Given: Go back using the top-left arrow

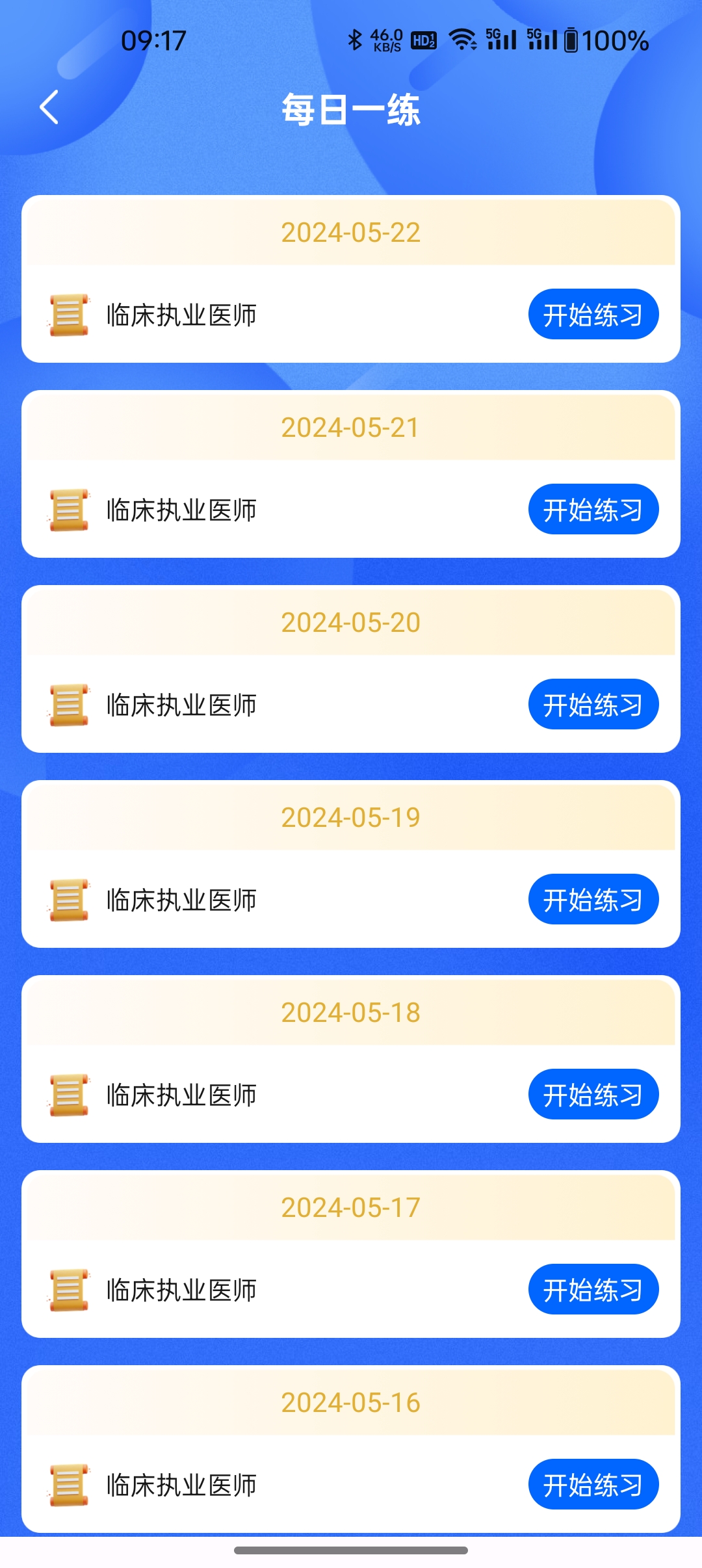Looking at the screenshot, I should pos(49,107).
